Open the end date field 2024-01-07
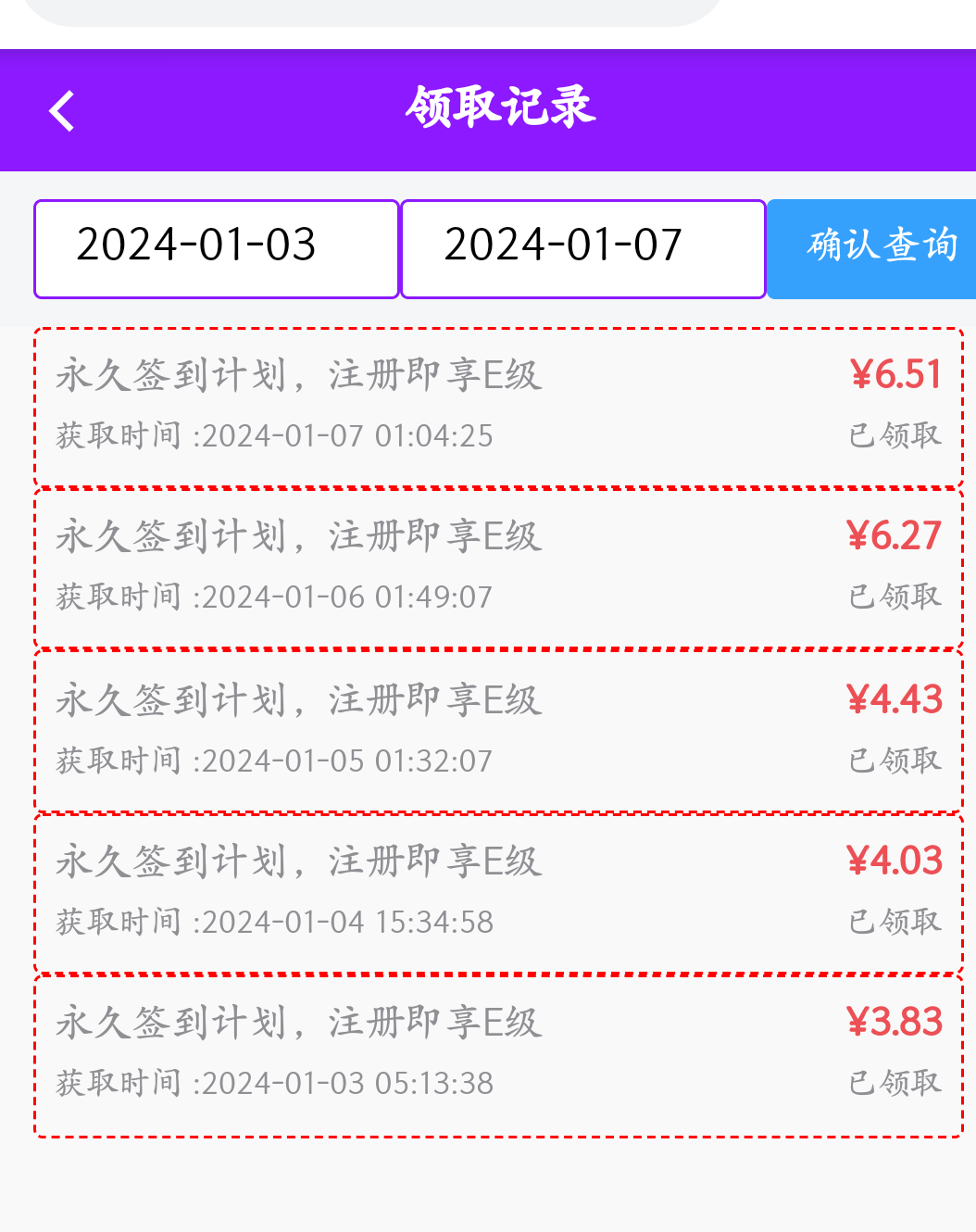976x1232 pixels. [582, 248]
